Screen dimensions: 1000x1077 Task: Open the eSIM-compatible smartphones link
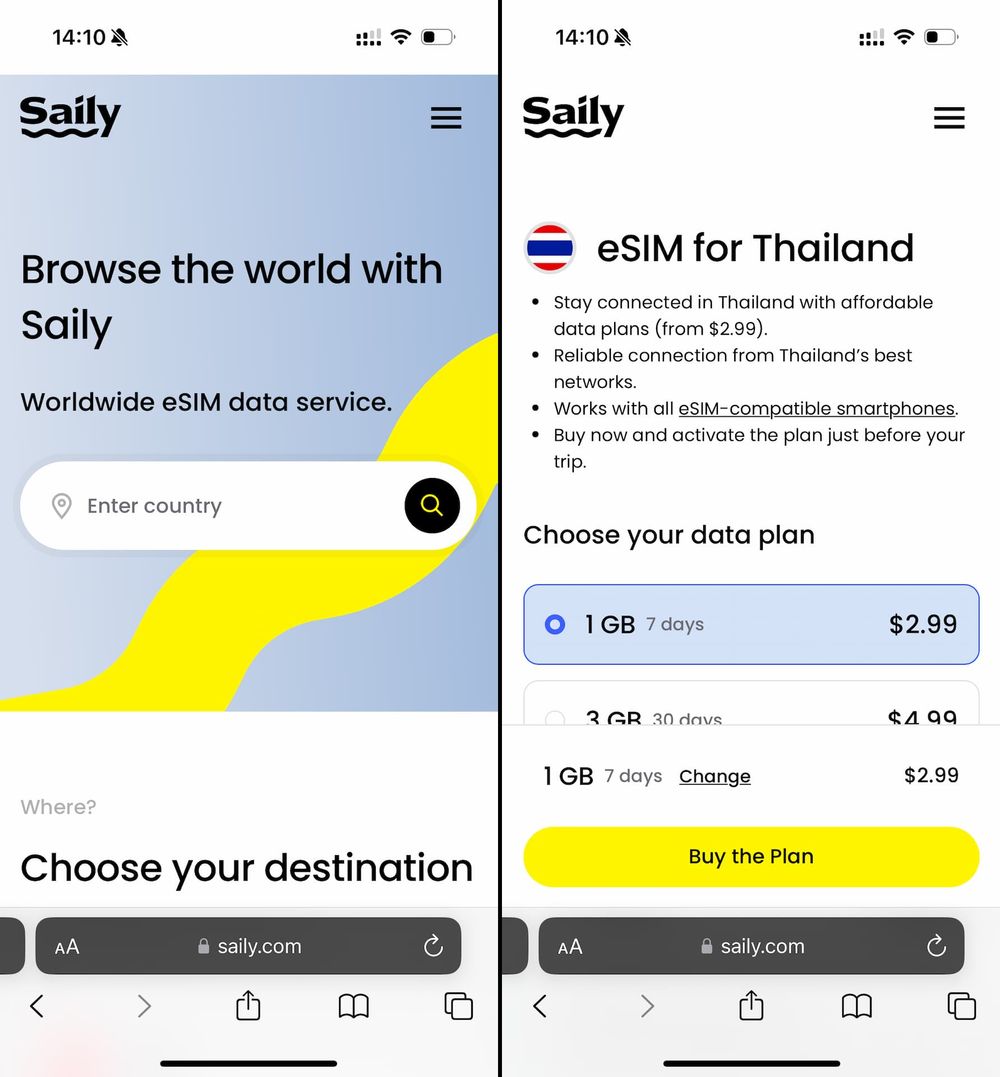tap(816, 408)
